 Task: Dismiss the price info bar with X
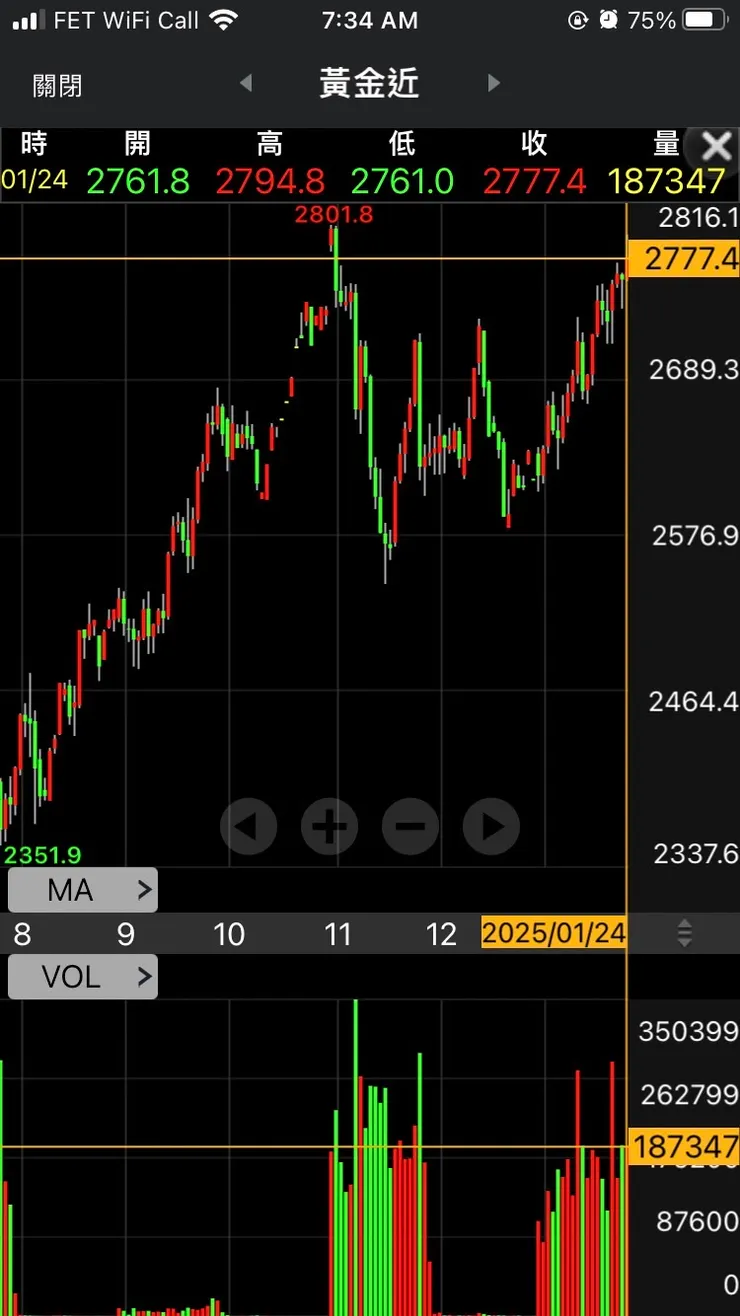coord(716,148)
